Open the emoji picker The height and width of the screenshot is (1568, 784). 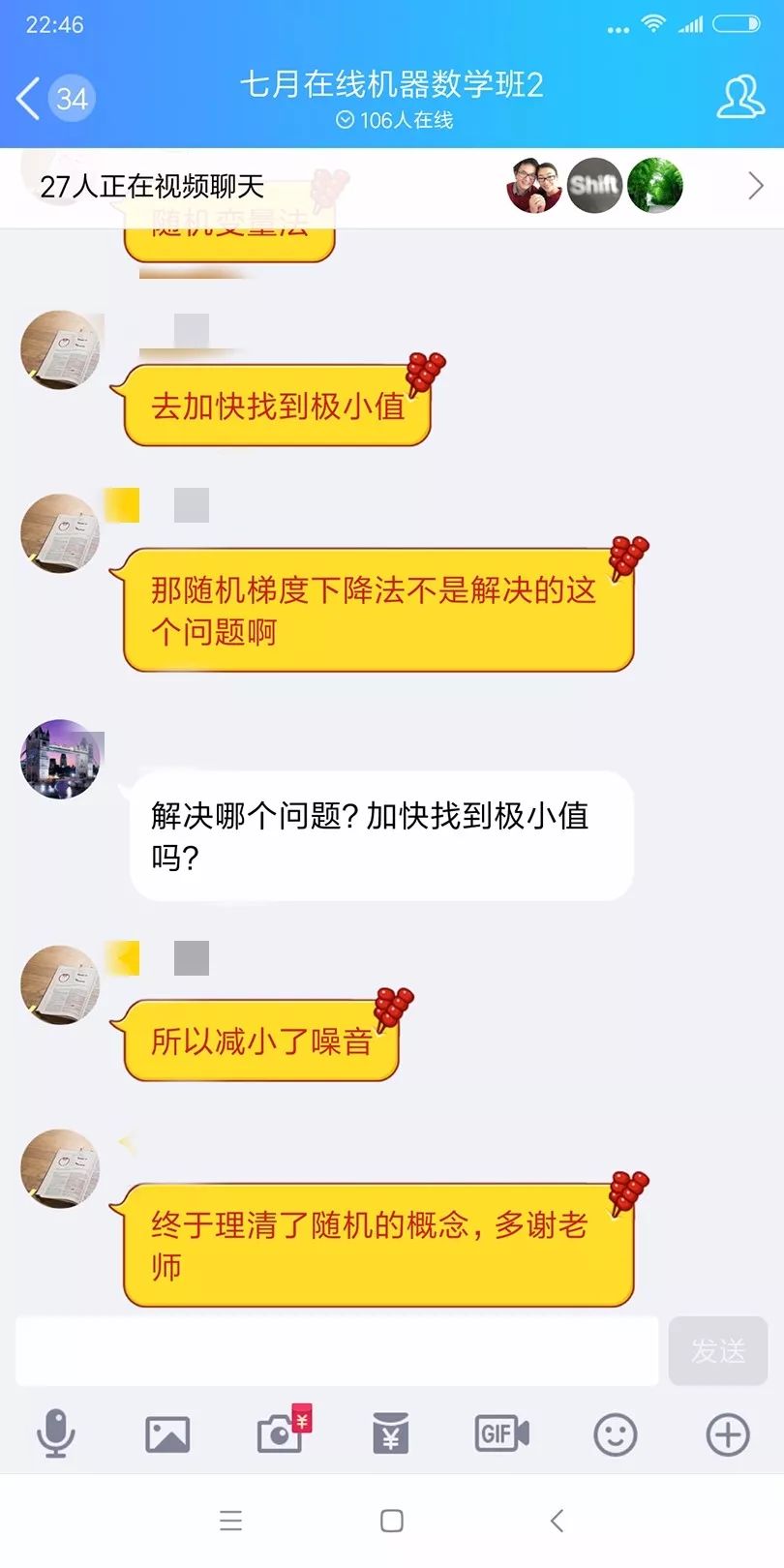[x=615, y=1433]
